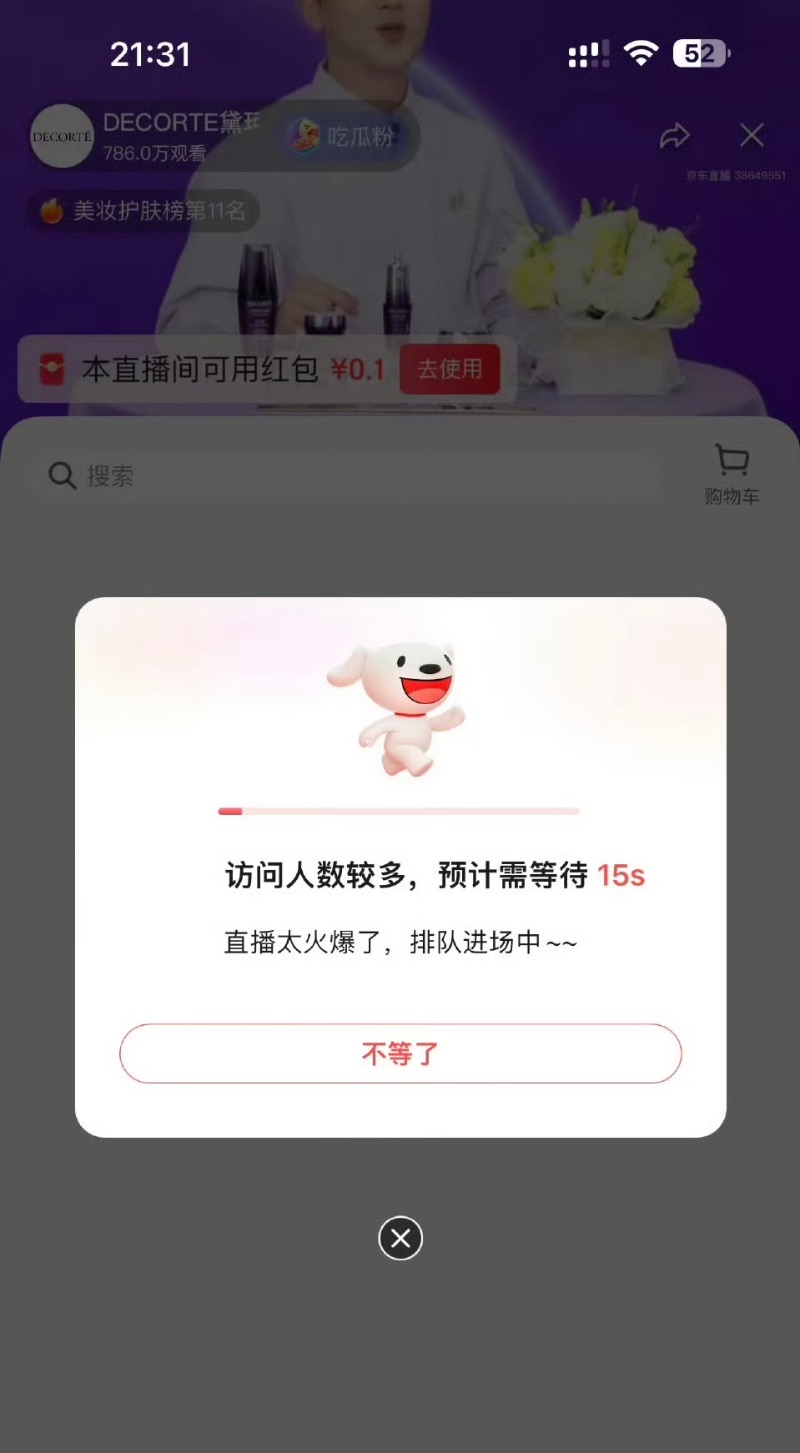The width and height of the screenshot is (800, 1453).
Task: Open the DECORTE store avatar
Action: click(x=62, y=136)
